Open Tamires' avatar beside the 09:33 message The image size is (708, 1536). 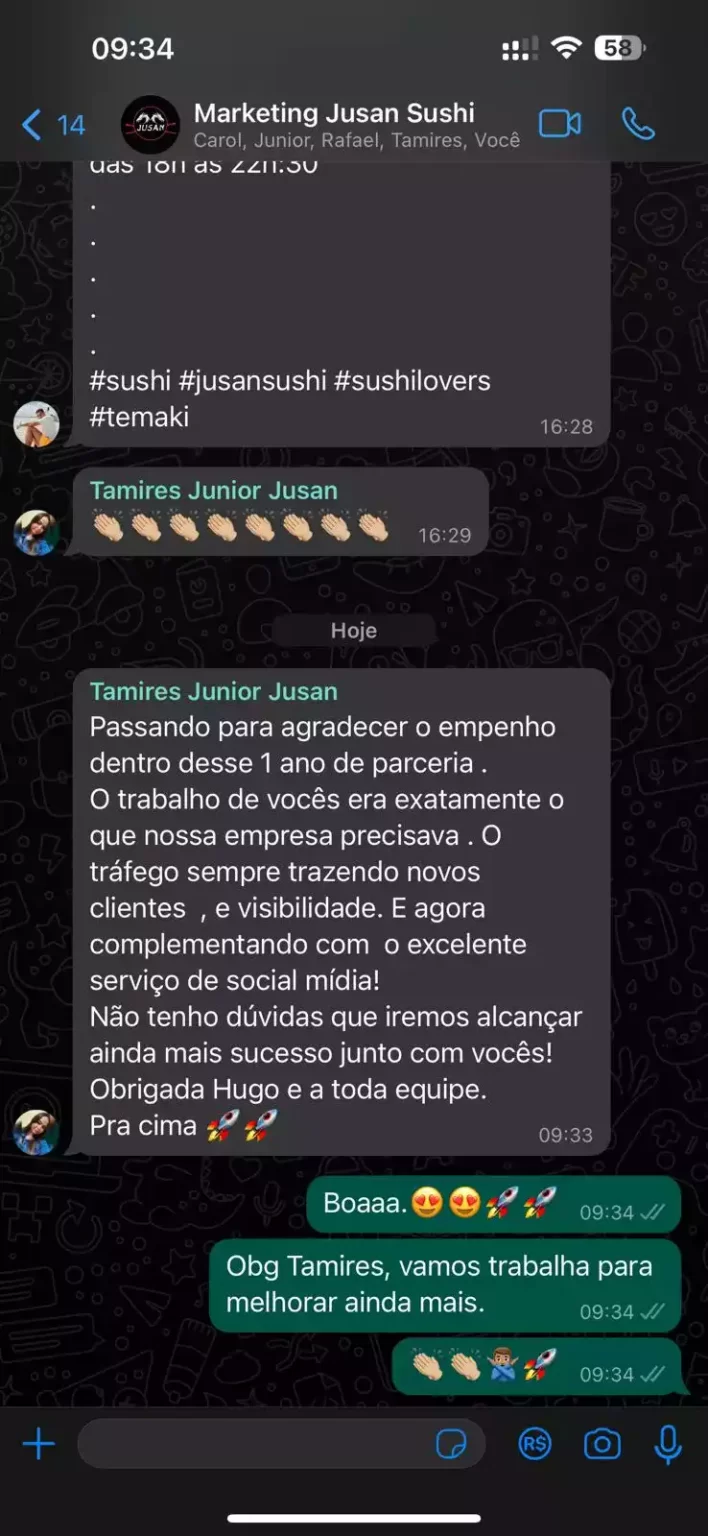click(x=36, y=1132)
